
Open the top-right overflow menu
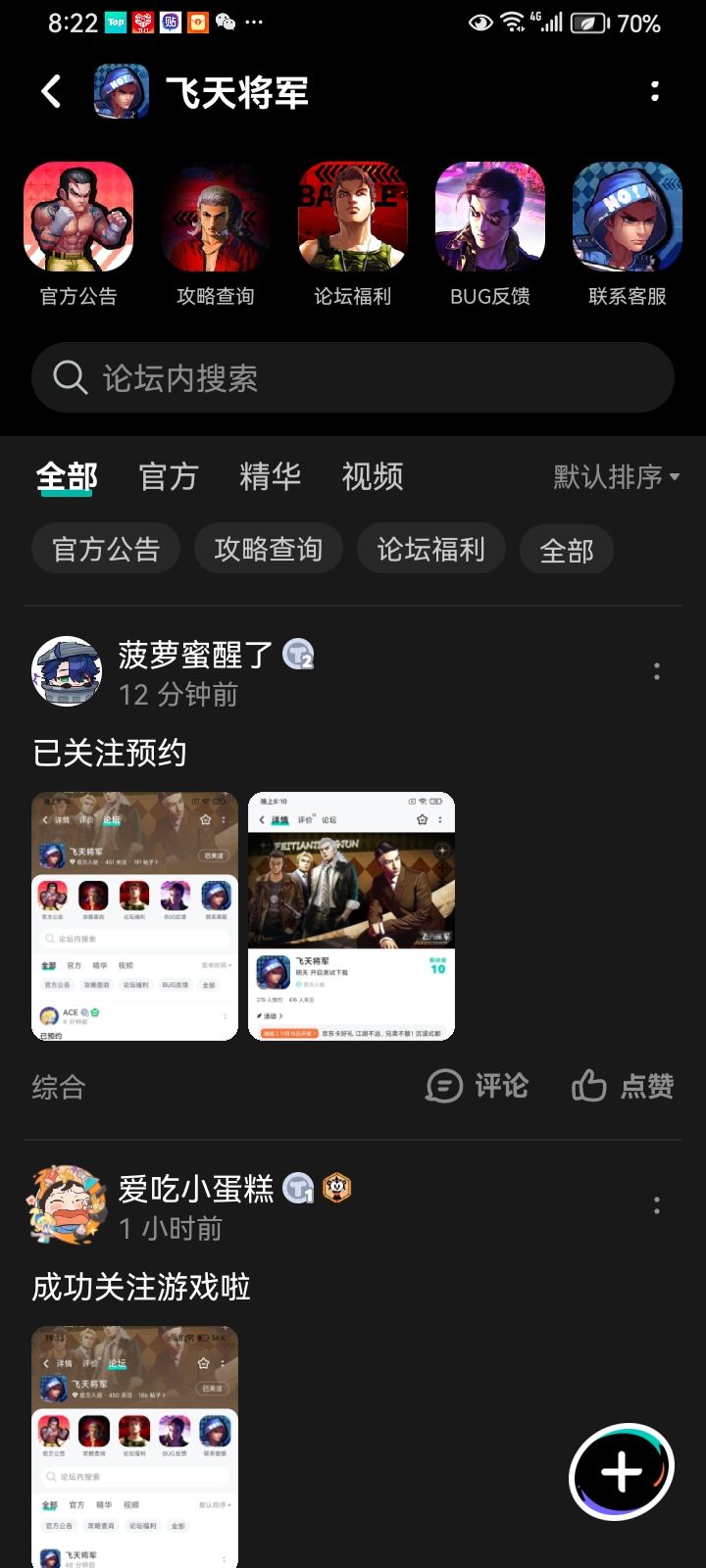pos(655,91)
